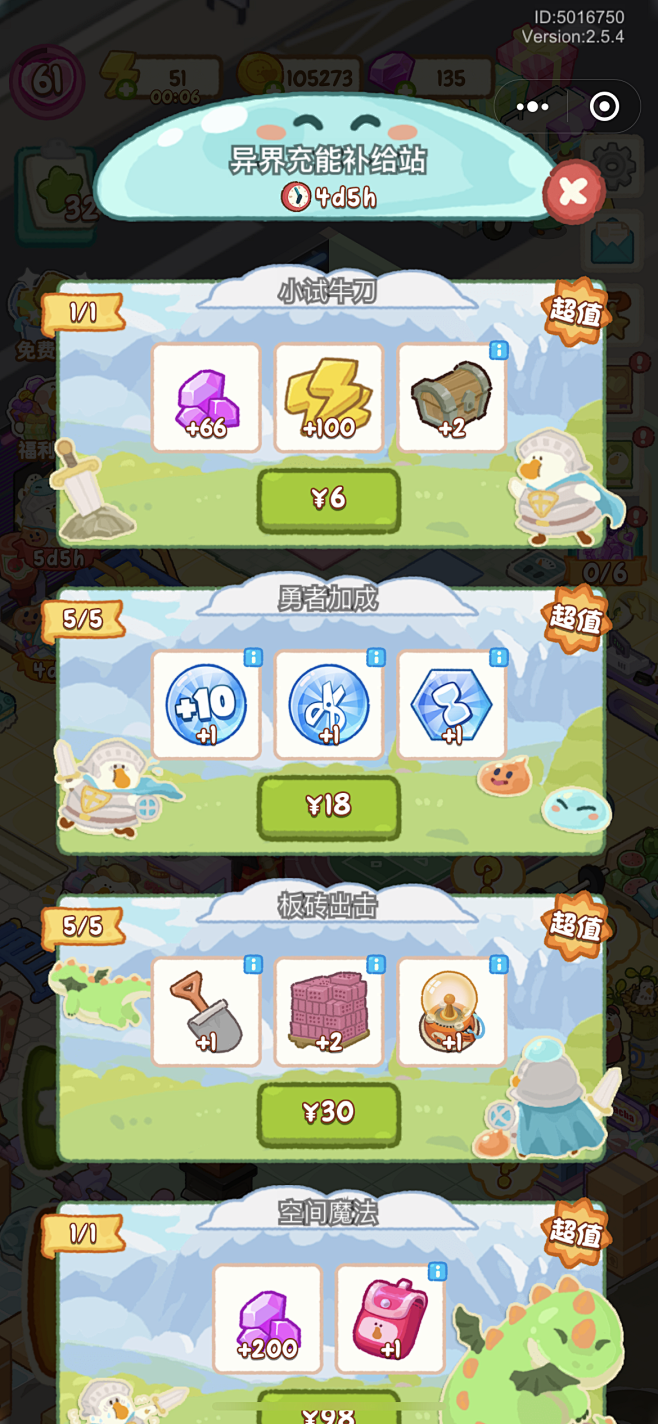Buy the 小试牛刀 pack for ¥6
The image size is (658, 1424).
329,499
